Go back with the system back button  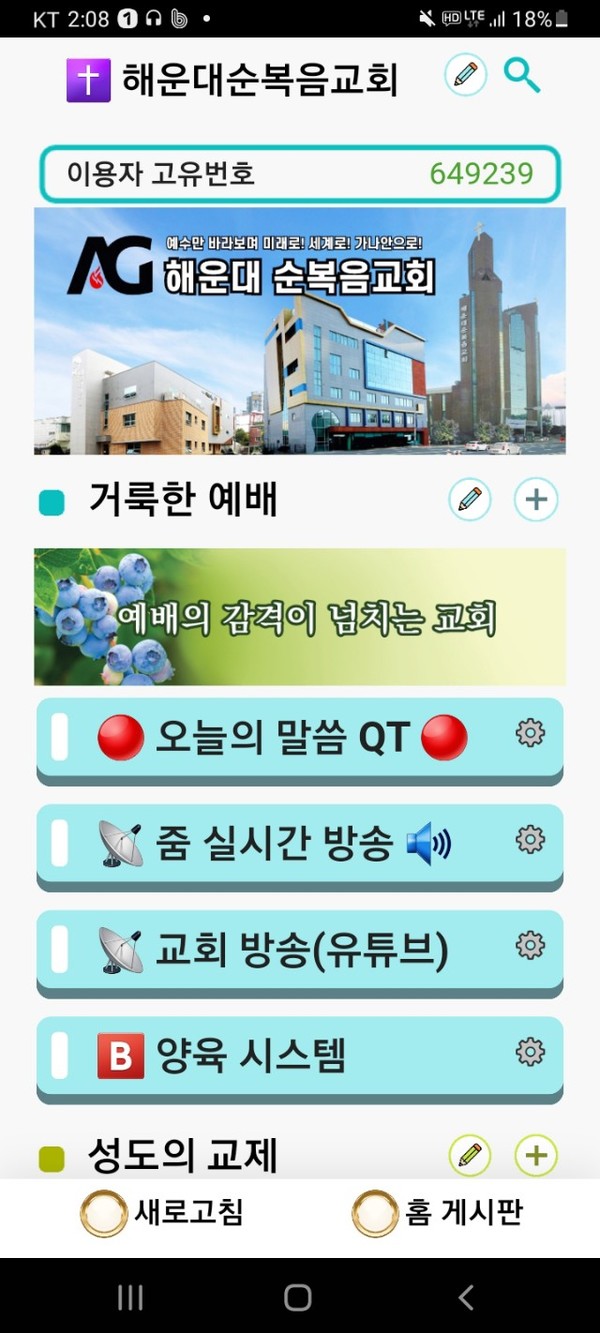pyautogui.click(x=466, y=1297)
